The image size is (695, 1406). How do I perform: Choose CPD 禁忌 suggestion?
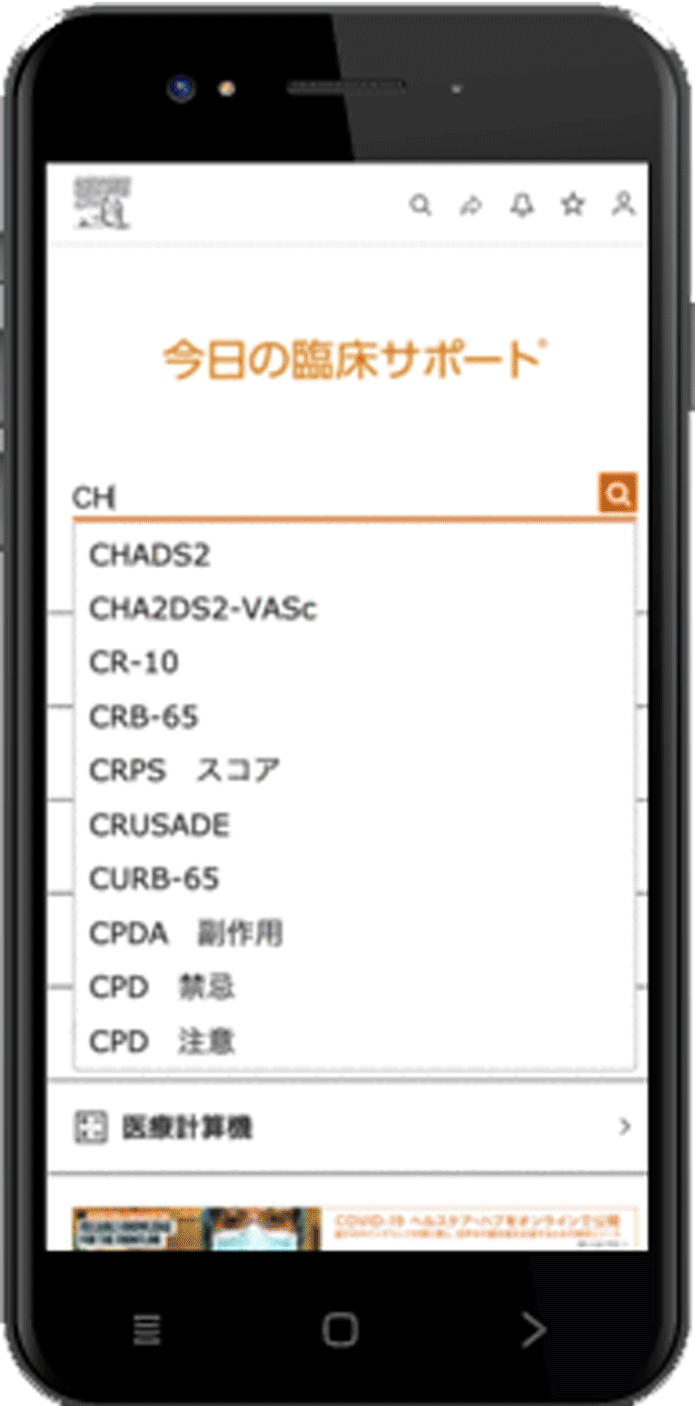coord(162,987)
